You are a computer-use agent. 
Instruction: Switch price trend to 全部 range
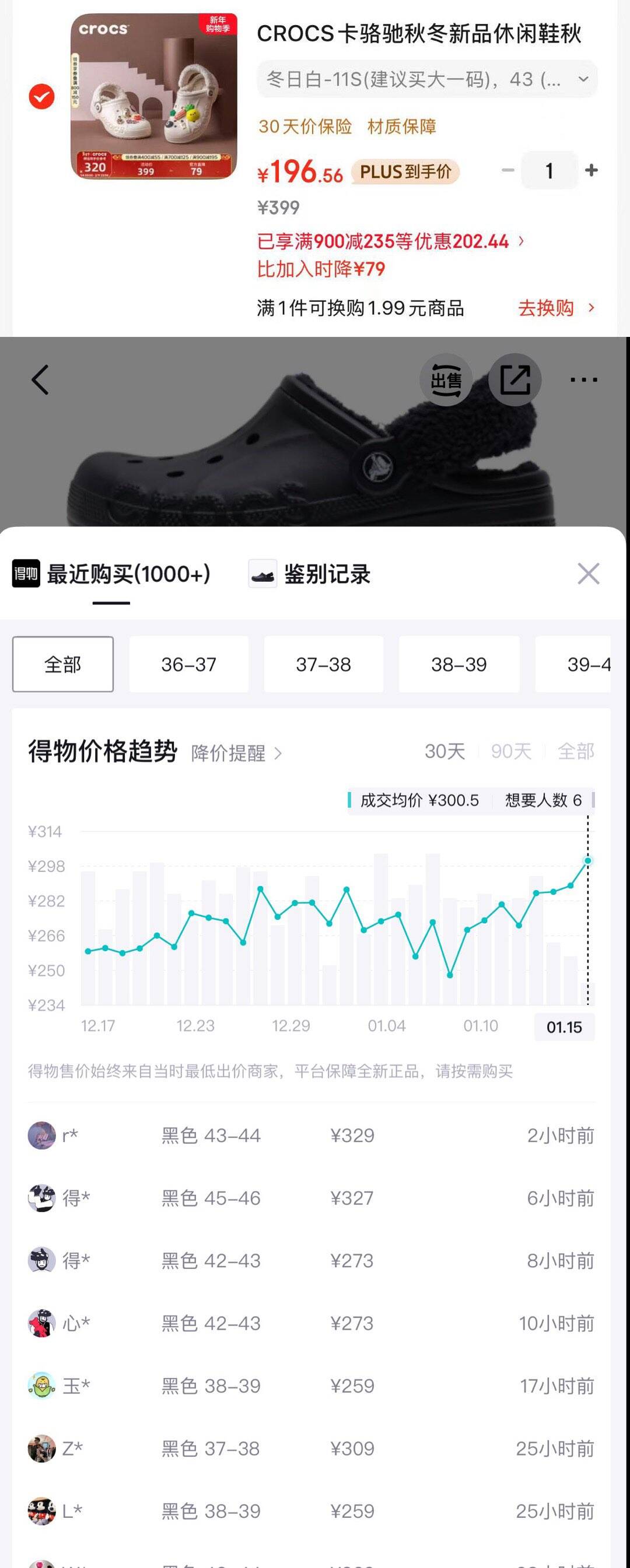pos(576,751)
